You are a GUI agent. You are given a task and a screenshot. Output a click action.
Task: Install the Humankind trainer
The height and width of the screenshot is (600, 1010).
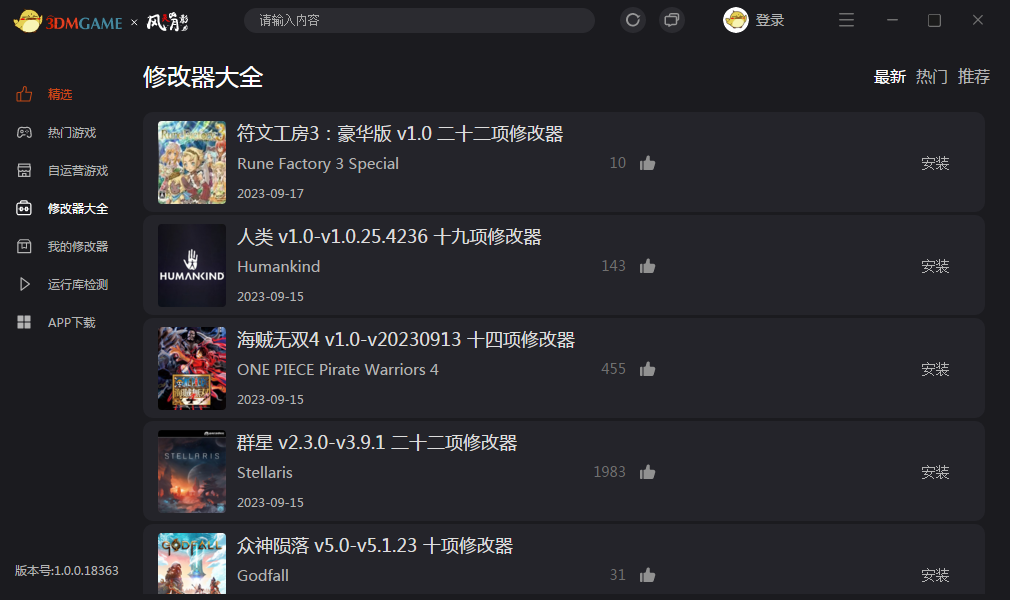coord(935,266)
